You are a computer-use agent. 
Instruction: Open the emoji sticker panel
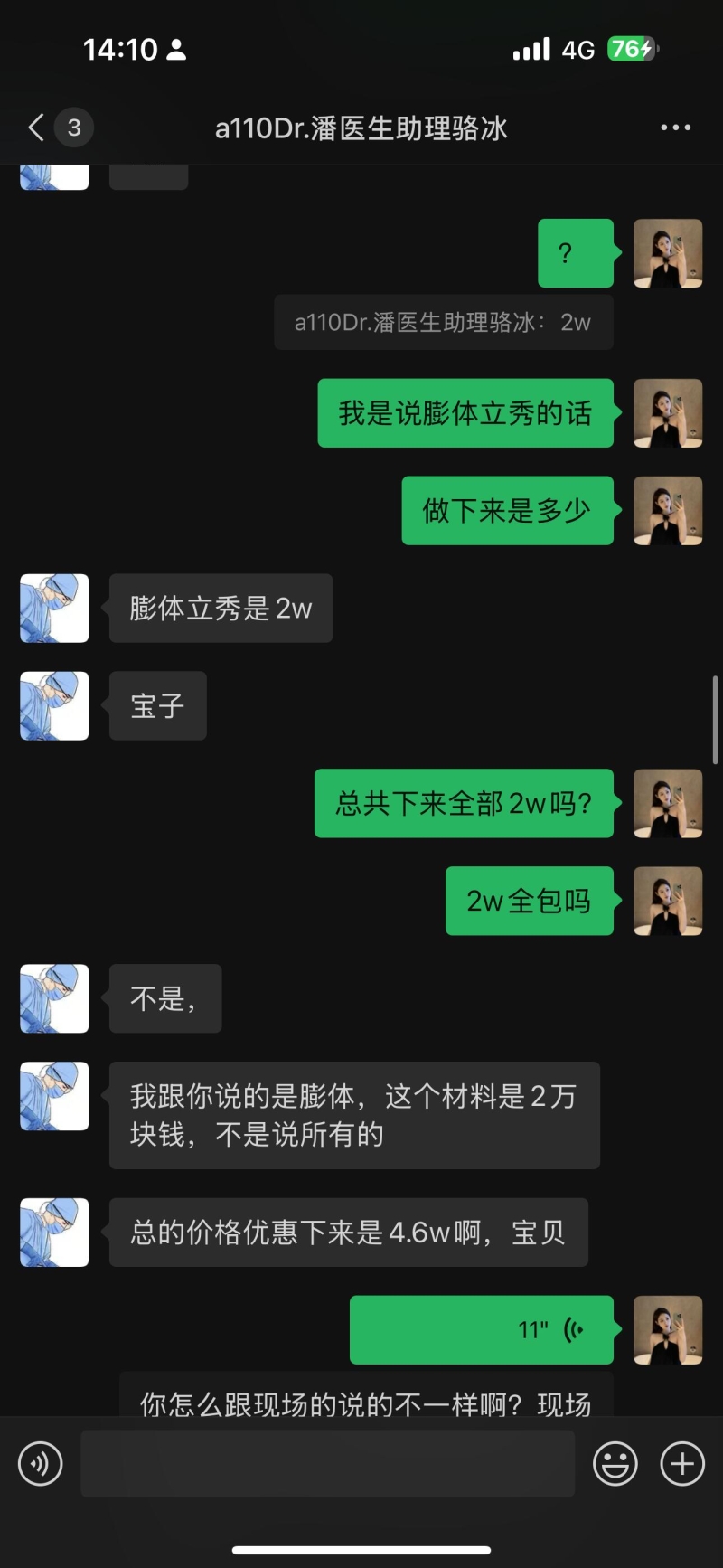[615, 1464]
